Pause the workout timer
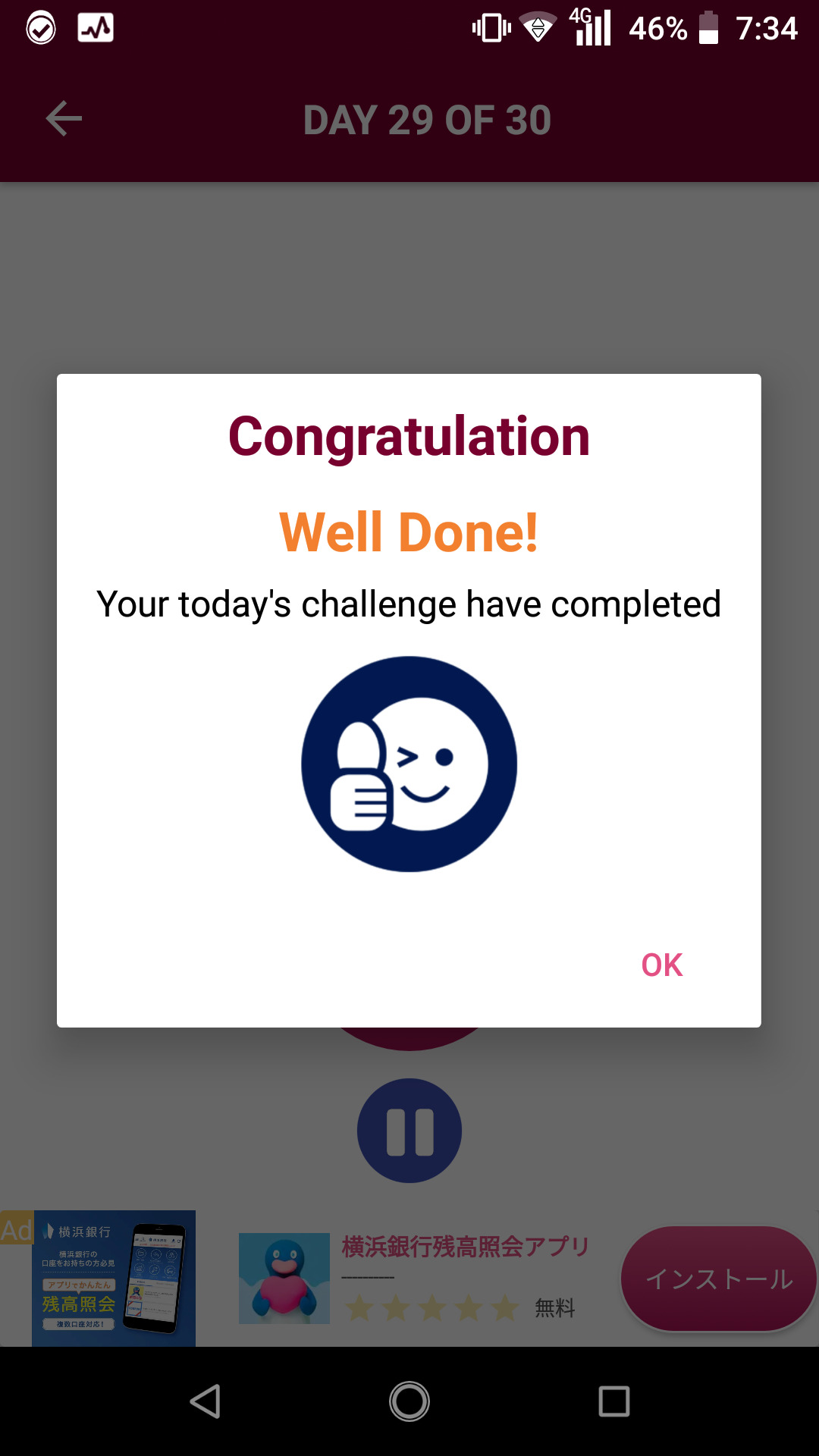The width and height of the screenshot is (819, 1456). pos(409,1131)
